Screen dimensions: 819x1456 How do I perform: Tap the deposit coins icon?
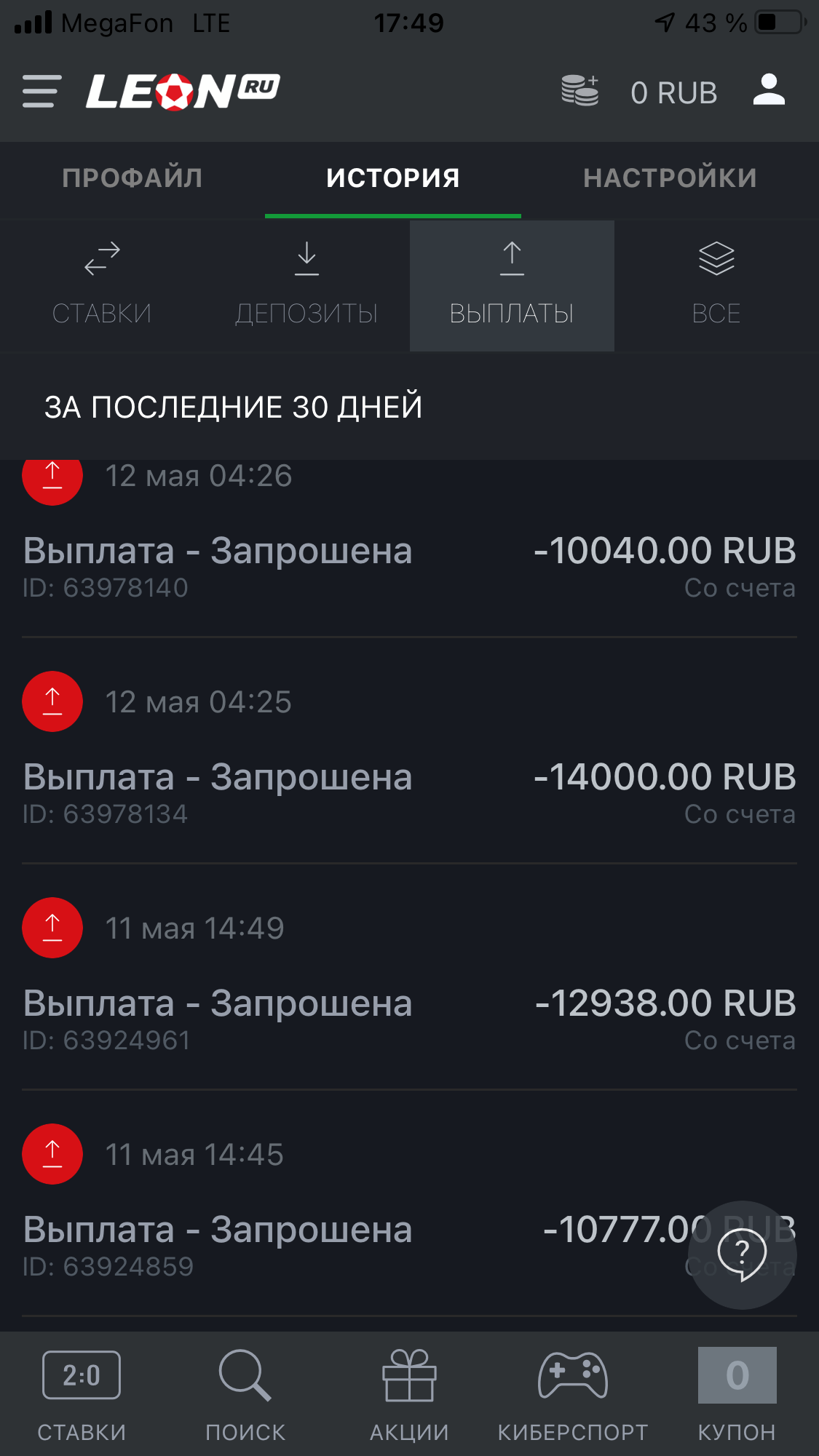[580, 91]
